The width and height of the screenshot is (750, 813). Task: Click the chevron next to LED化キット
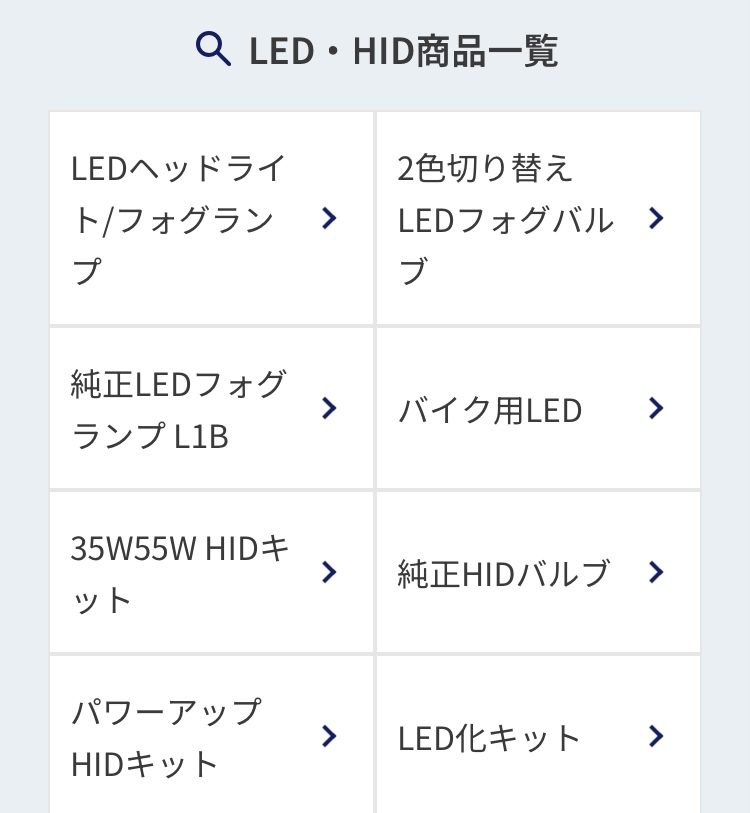(x=655, y=737)
